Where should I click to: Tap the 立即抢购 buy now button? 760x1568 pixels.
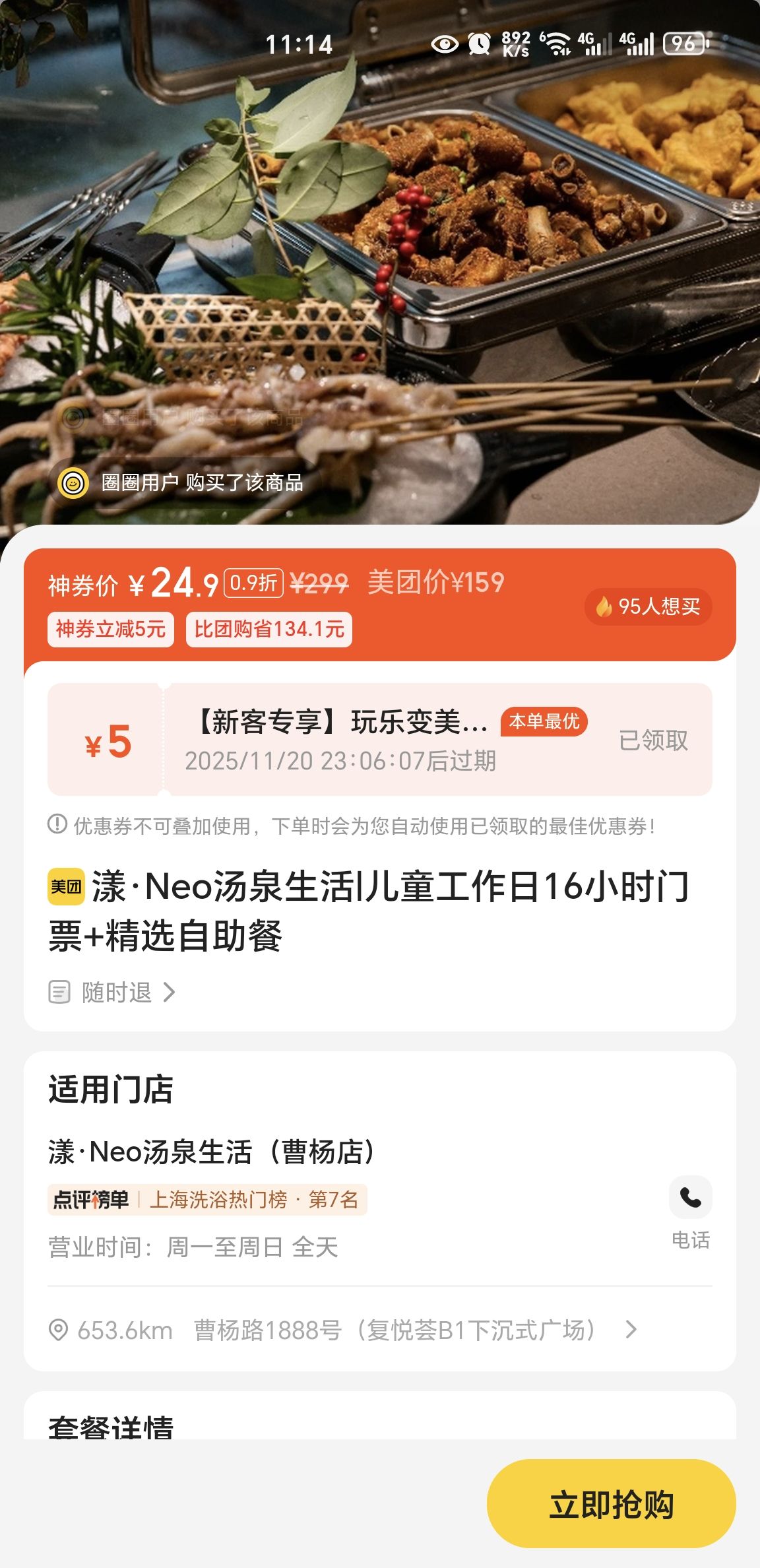pos(611,1504)
